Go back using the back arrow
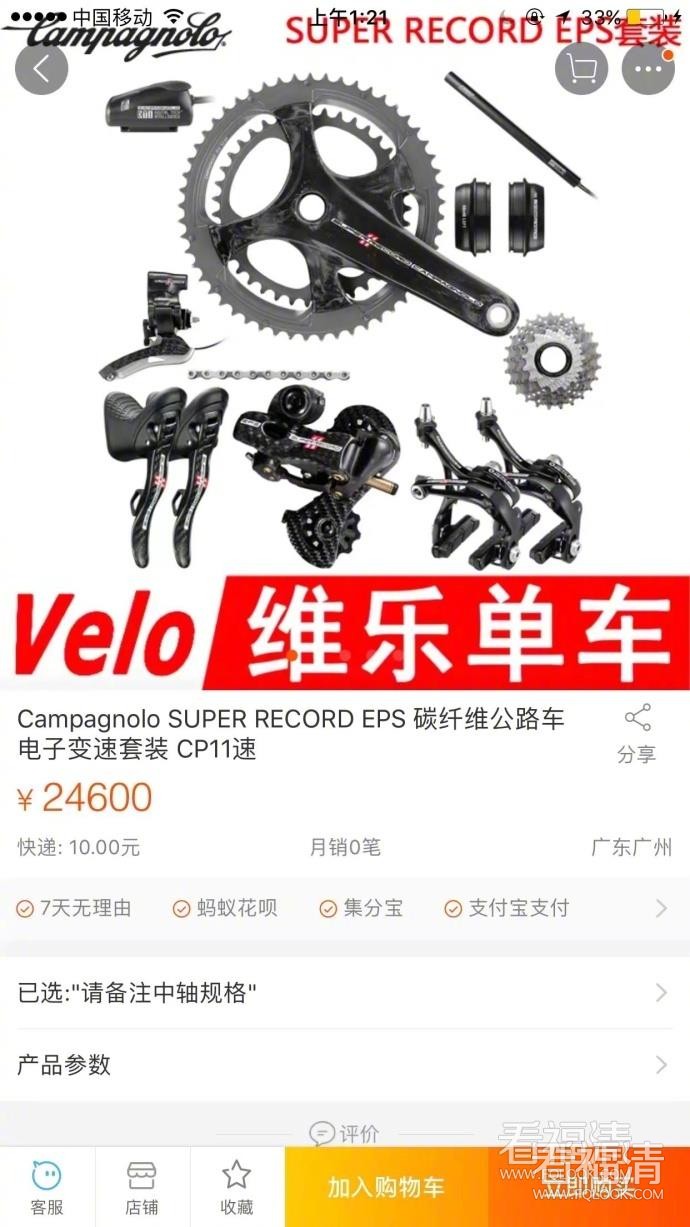The image size is (690, 1227). 41,69
